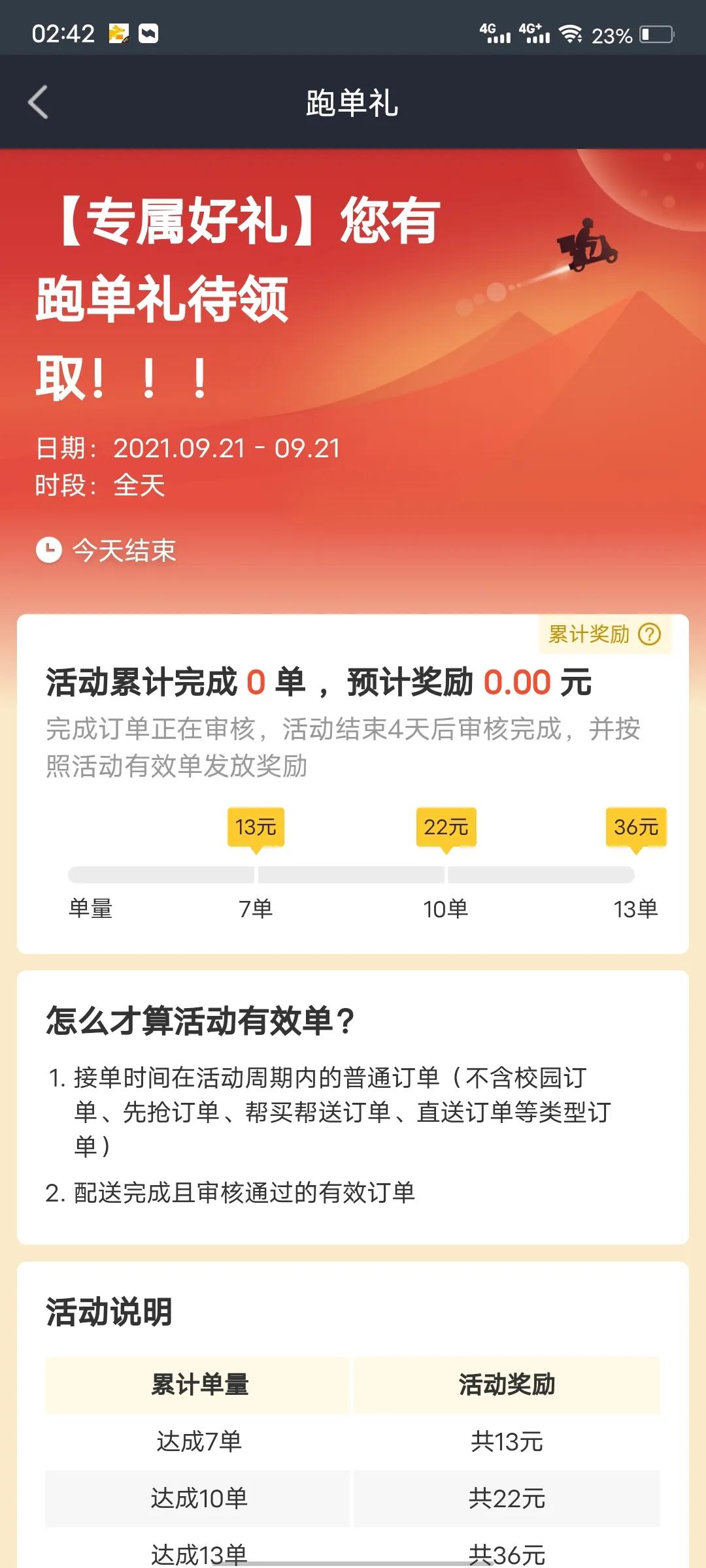Viewport: 706px width, 1568px height.
Task: Select the 36元 reward badge
Action: pyautogui.click(x=635, y=827)
